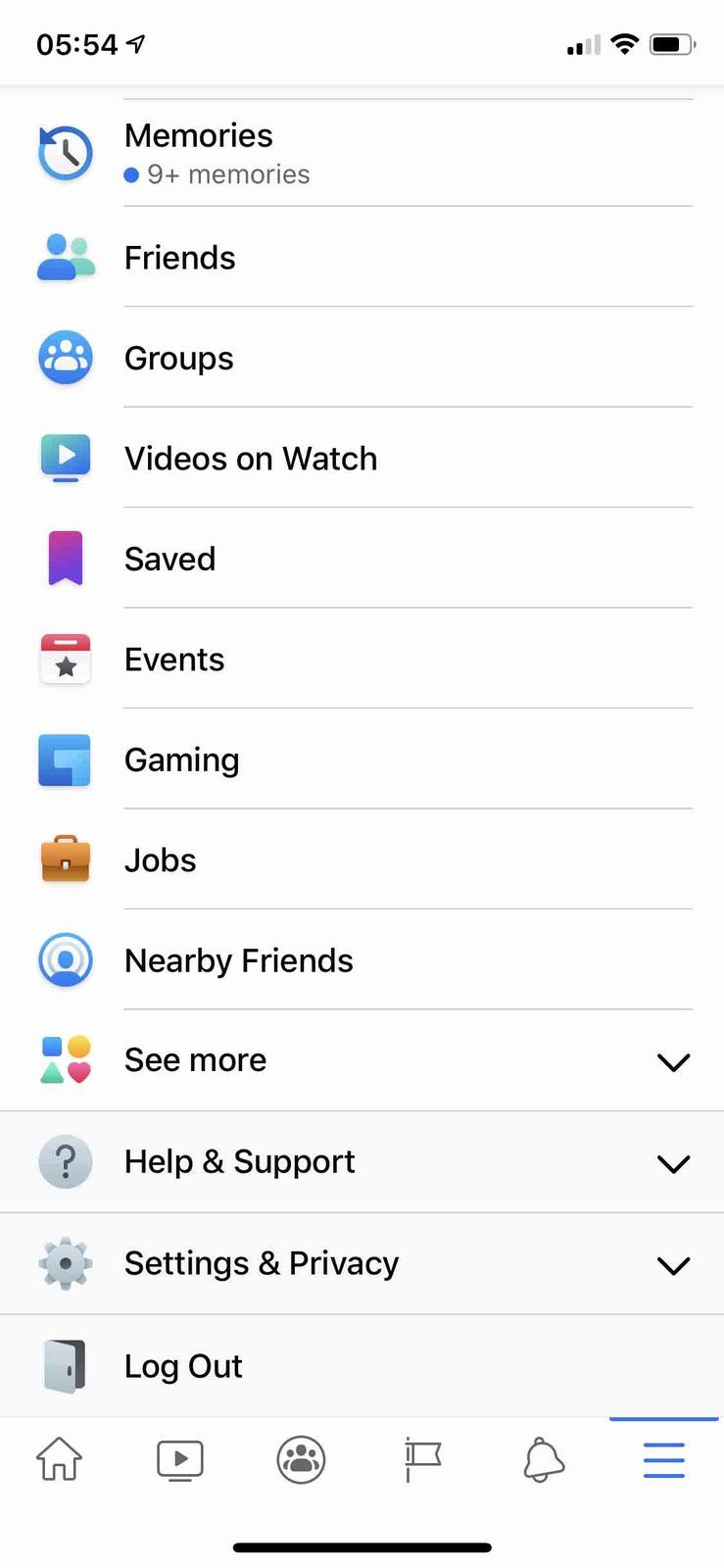Open Memories
The width and height of the screenshot is (724, 1568).
point(362,153)
